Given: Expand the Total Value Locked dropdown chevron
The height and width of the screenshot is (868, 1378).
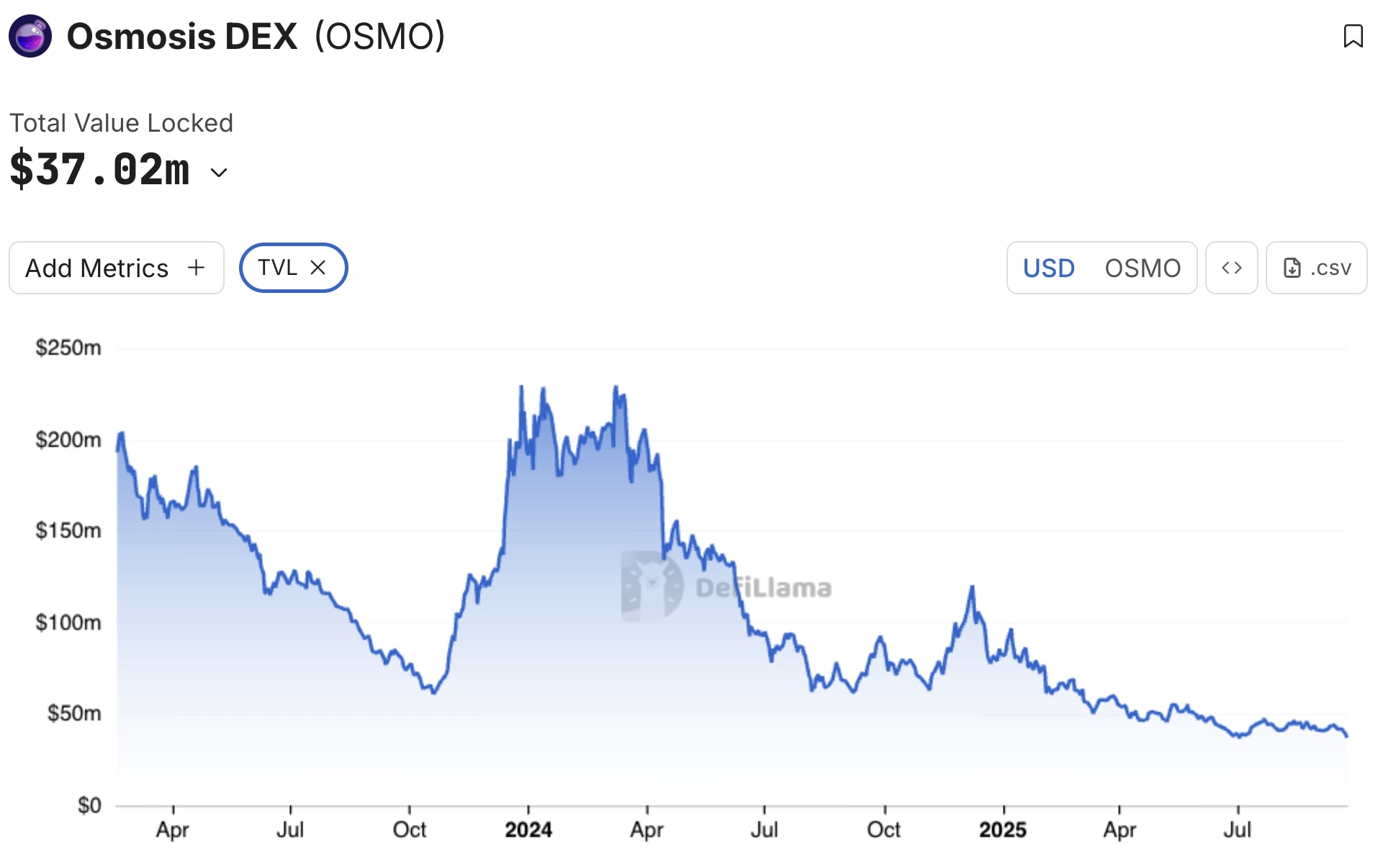Looking at the screenshot, I should point(219,173).
